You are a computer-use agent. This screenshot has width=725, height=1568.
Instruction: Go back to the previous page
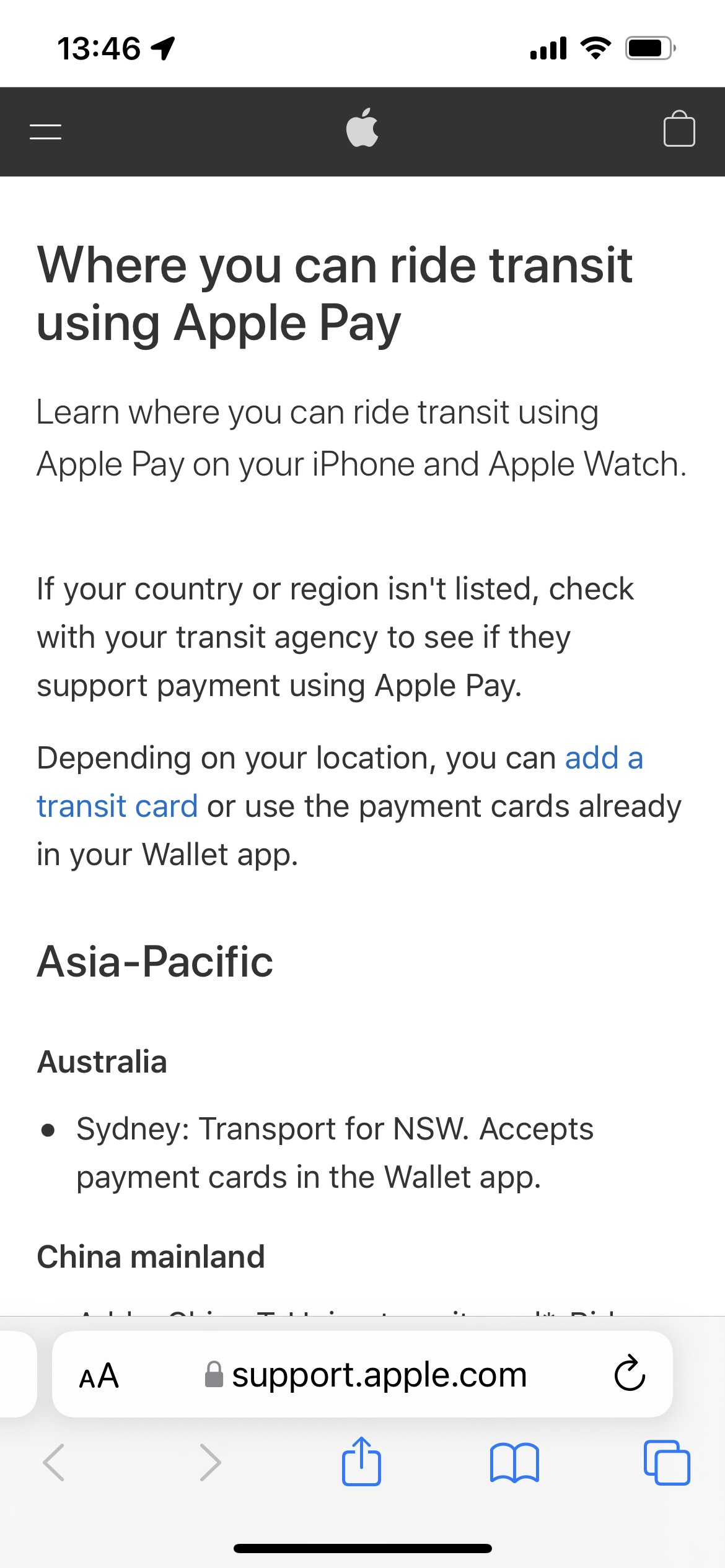pyautogui.click(x=54, y=1463)
